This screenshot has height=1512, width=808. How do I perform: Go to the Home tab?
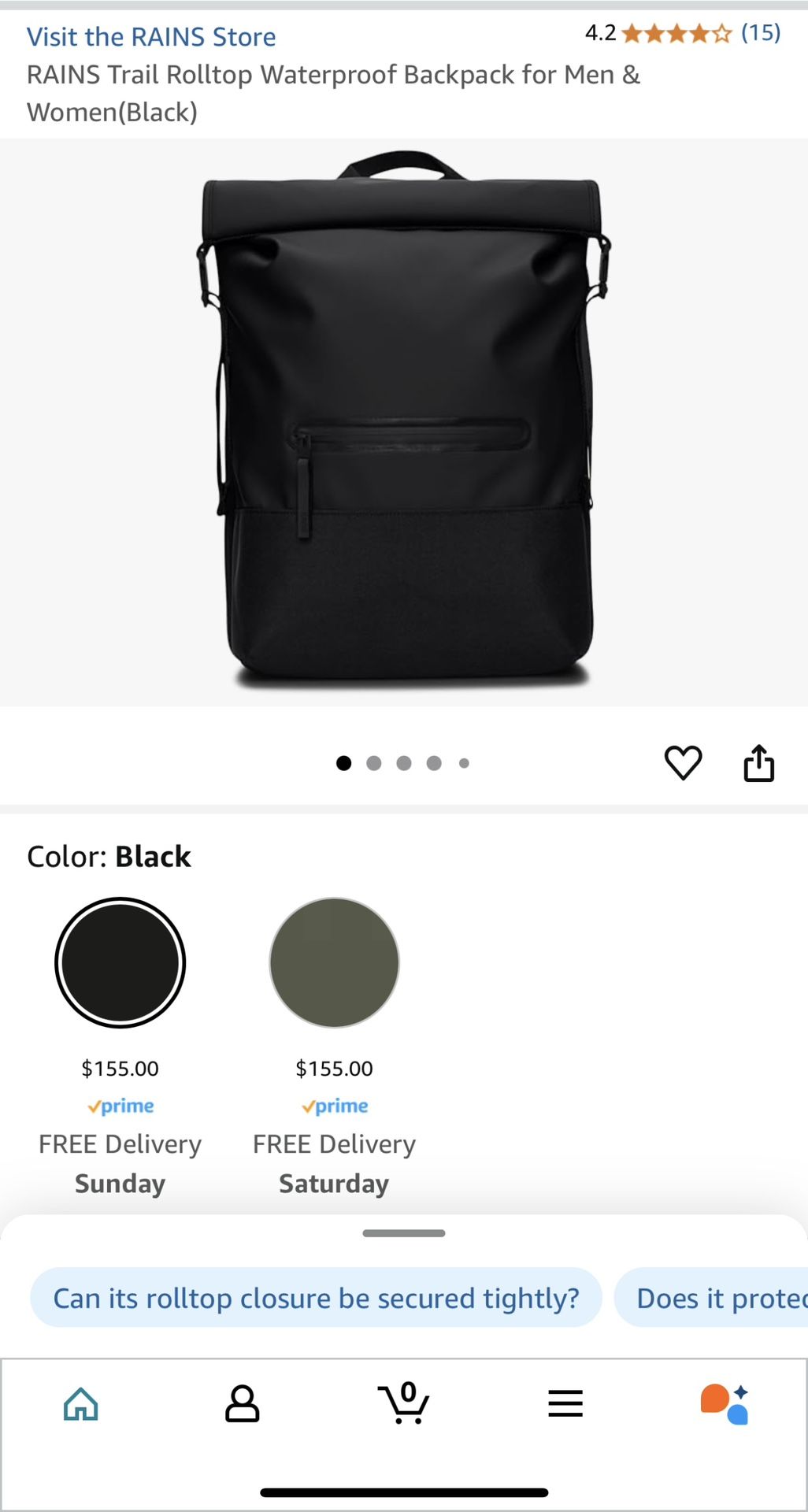tap(81, 1404)
